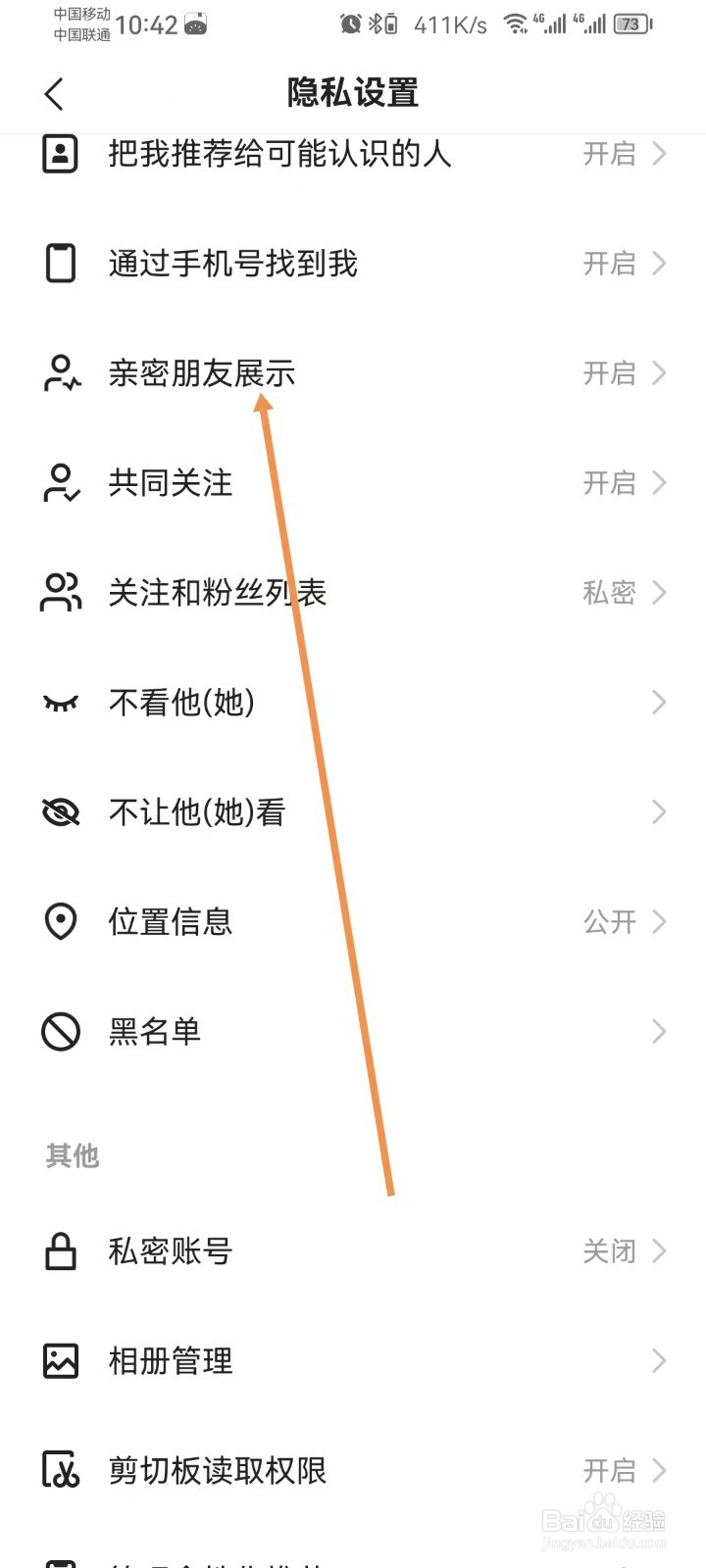The width and height of the screenshot is (706, 1568).
Task: Click the blocked-circle icon next to 黑名单
Action: pyautogui.click(x=60, y=1031)
